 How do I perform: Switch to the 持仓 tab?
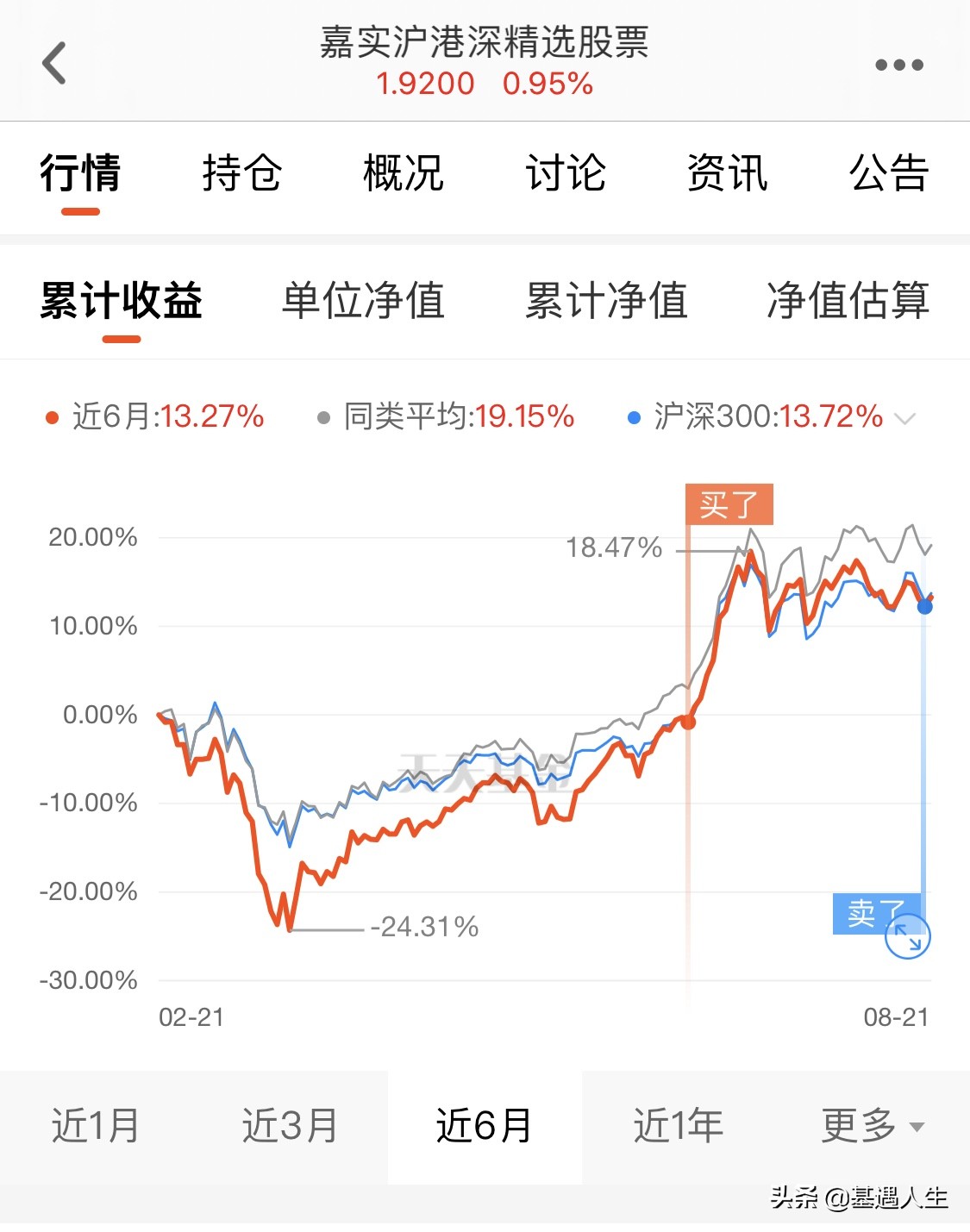[x=241, y=173]
